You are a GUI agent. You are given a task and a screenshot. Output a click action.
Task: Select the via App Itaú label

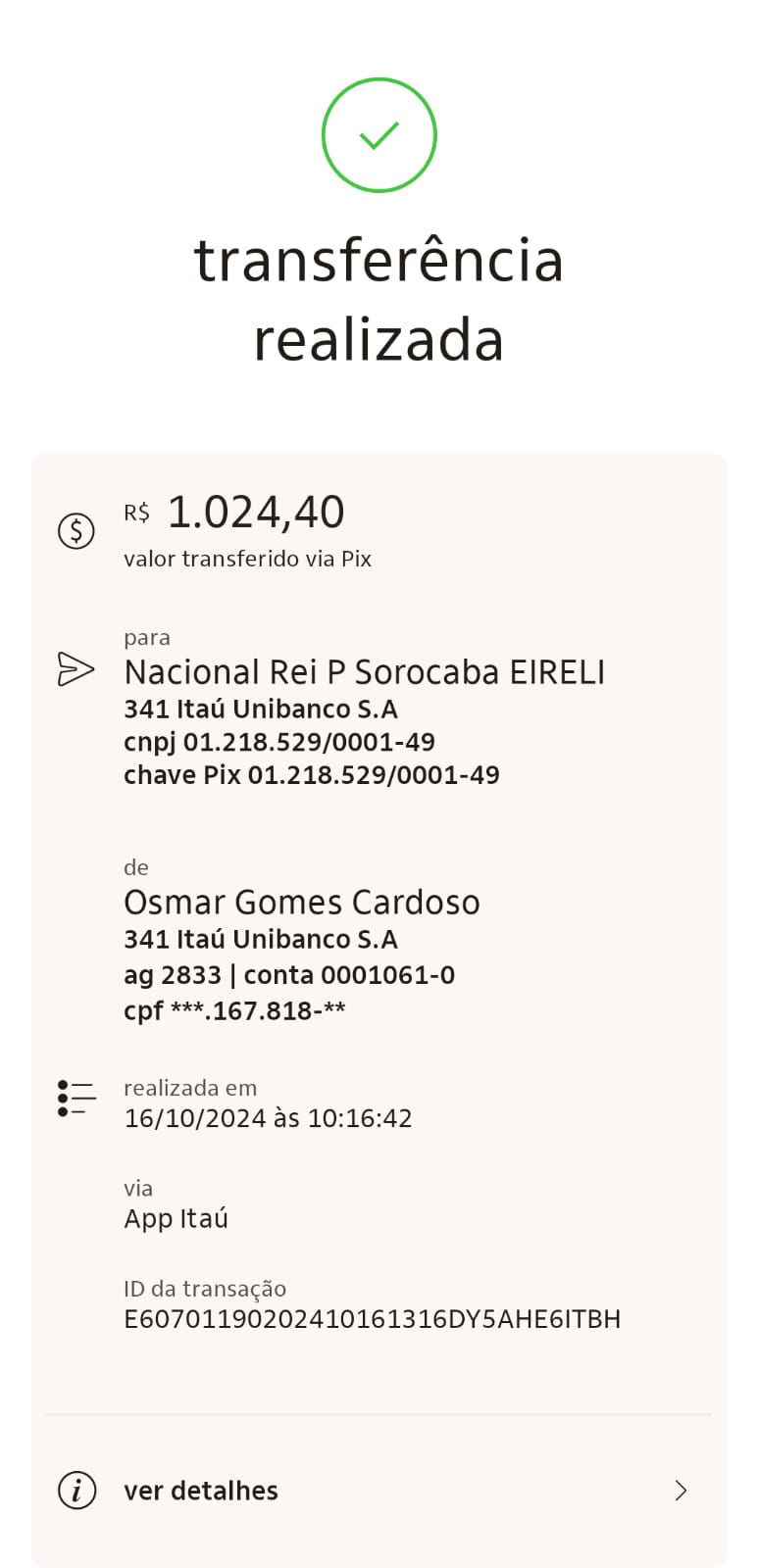[176, 1218]
